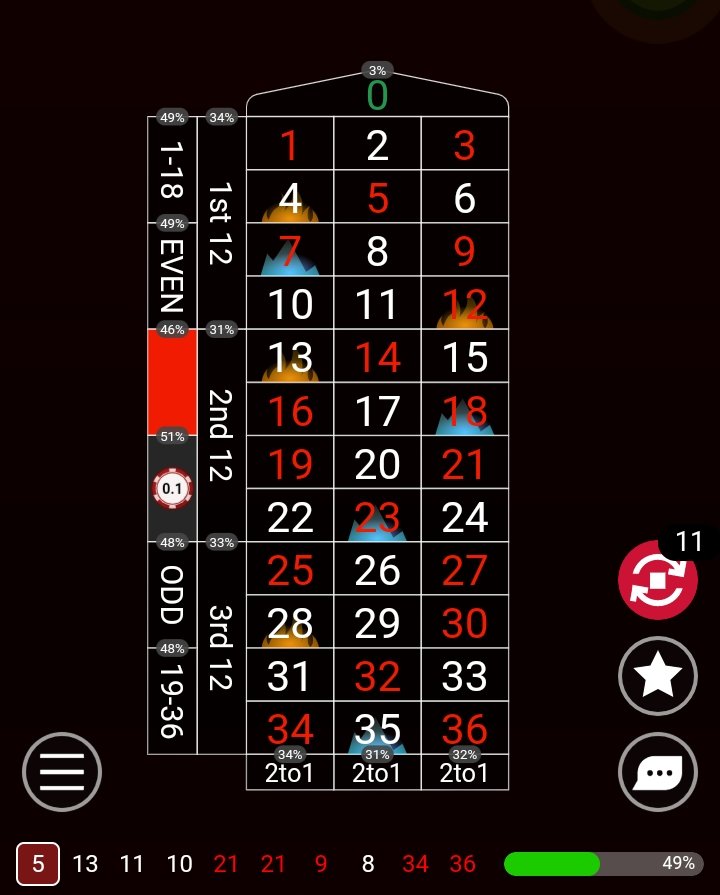Bet on the red color field
The width and height of the screenshot is (720, 895).
[172, 382]
